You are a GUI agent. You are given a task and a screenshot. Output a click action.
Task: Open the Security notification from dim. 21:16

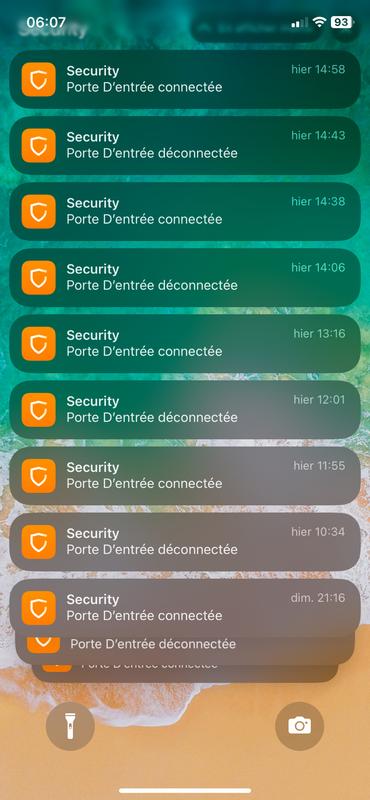click(x=185, y=608)
